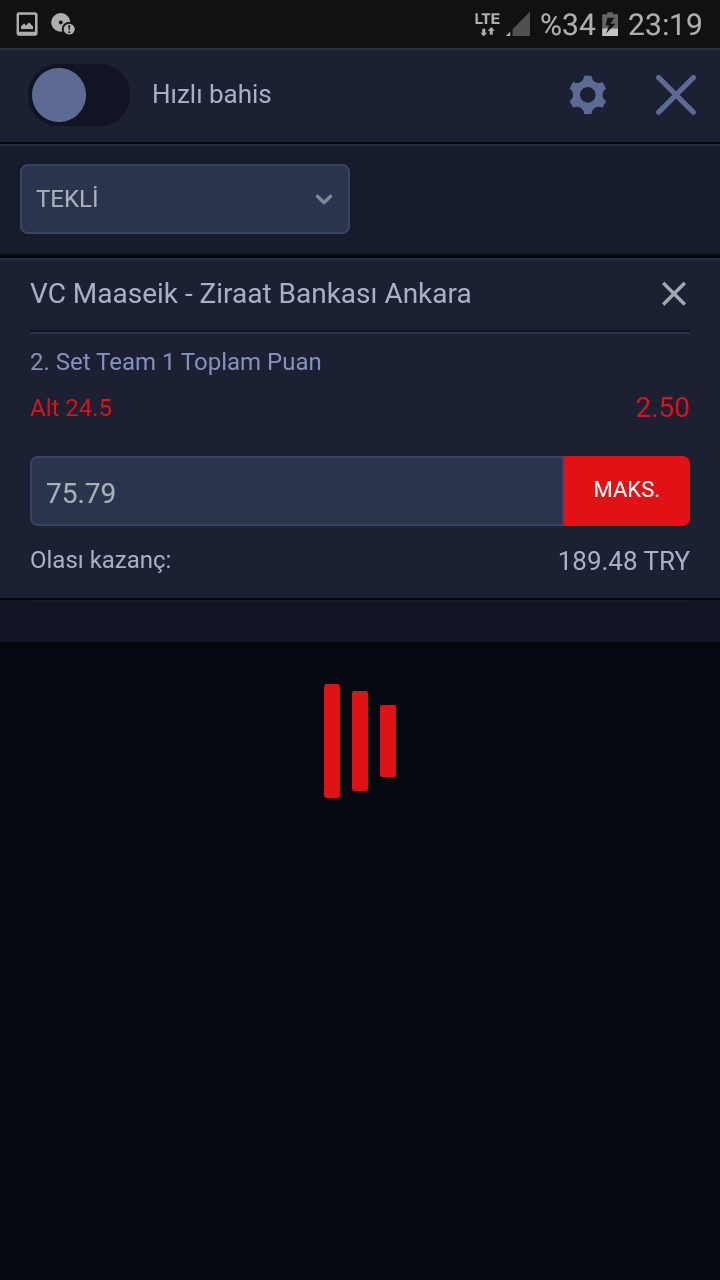Edit the stake amount field showing 75.79

[296, 491]
